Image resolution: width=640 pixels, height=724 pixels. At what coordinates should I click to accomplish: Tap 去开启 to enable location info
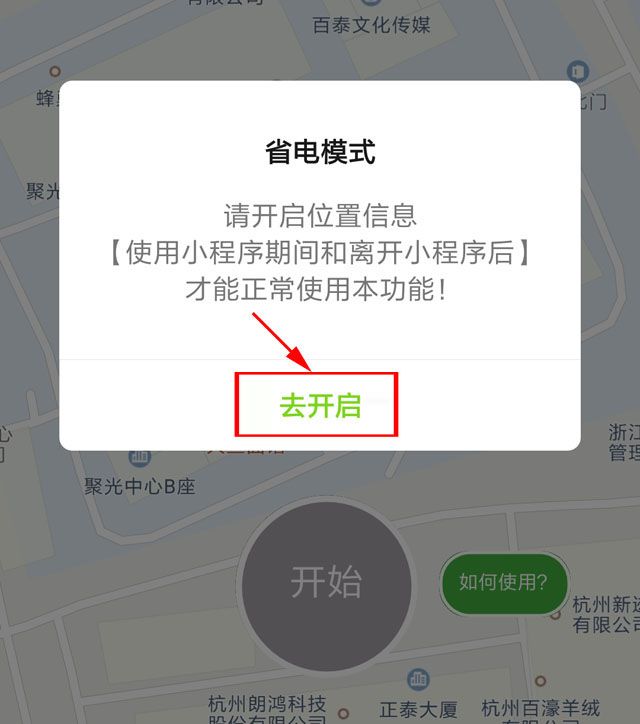click(x=319, y=406)
